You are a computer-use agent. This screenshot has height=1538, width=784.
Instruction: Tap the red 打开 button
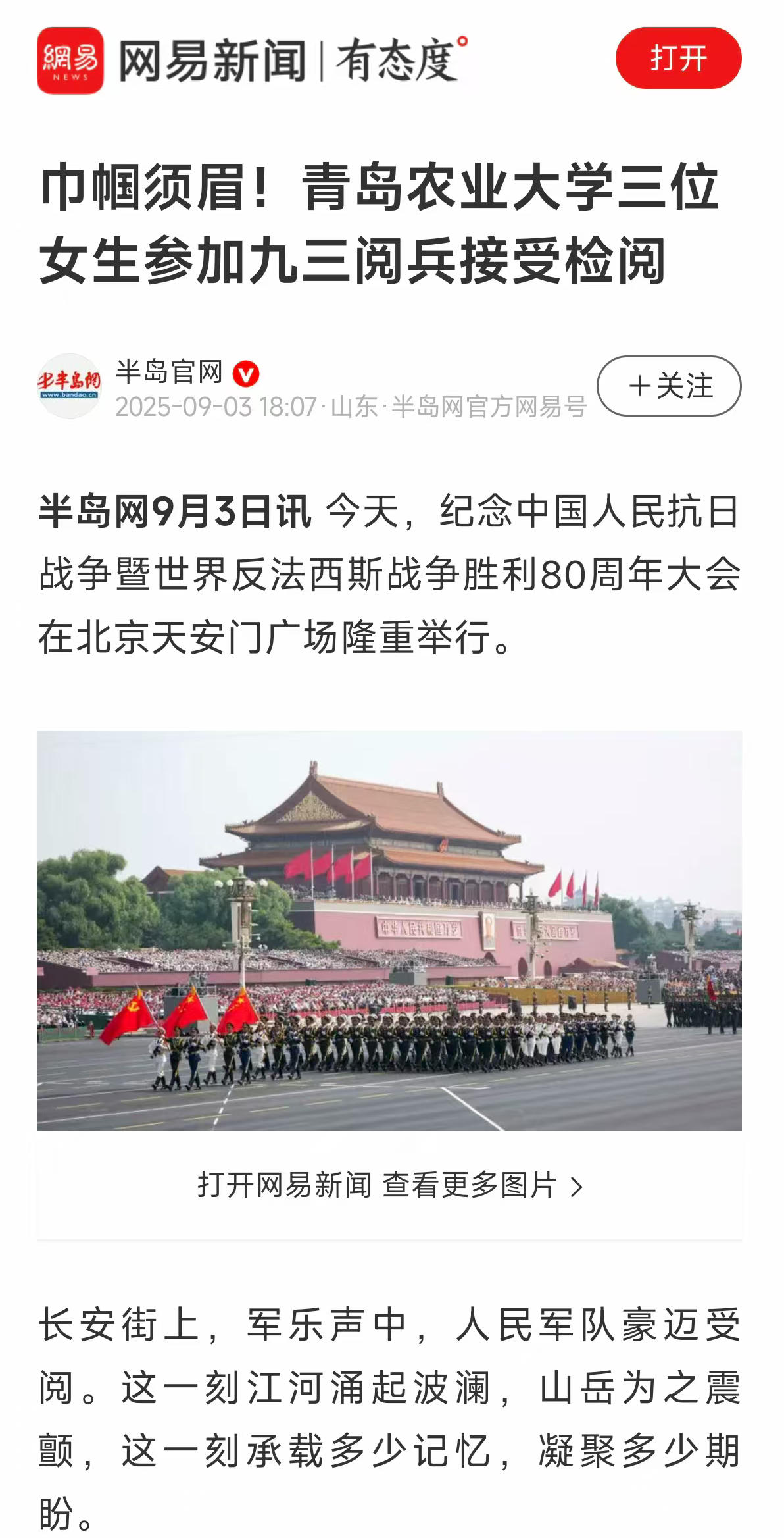[678, 59]
